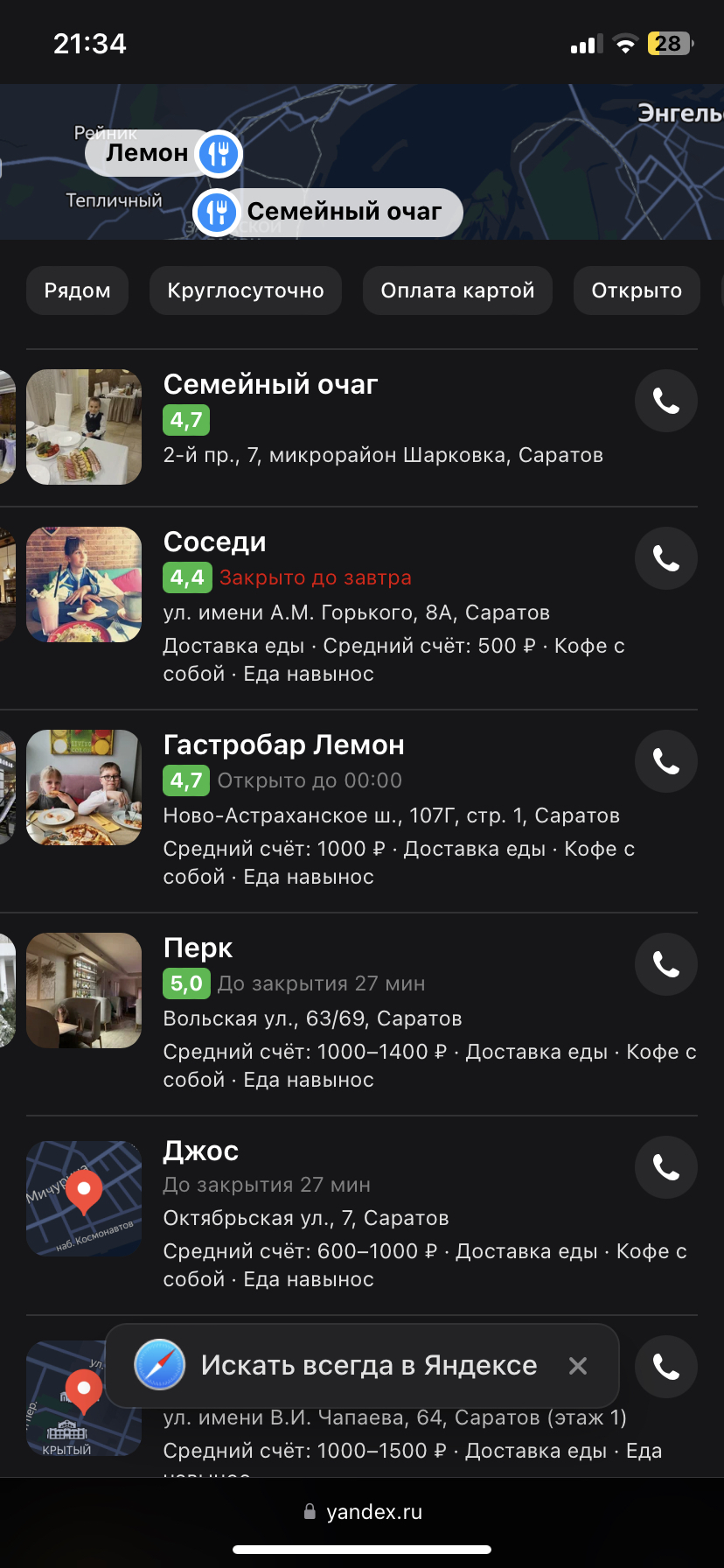Screen dimensions: 724x1568
Task: Open the Семейный очаг listing
Action: [x=270, y=384]
